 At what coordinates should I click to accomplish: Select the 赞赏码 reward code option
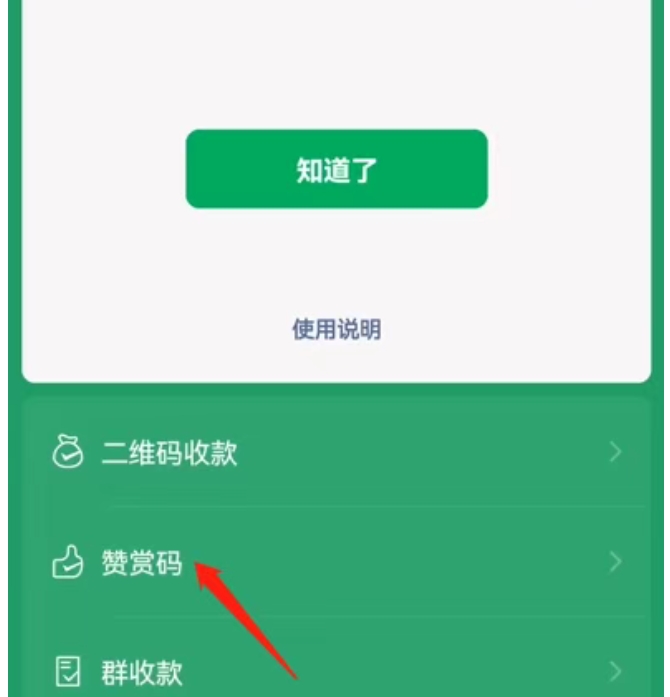click(x=336, y=563)
